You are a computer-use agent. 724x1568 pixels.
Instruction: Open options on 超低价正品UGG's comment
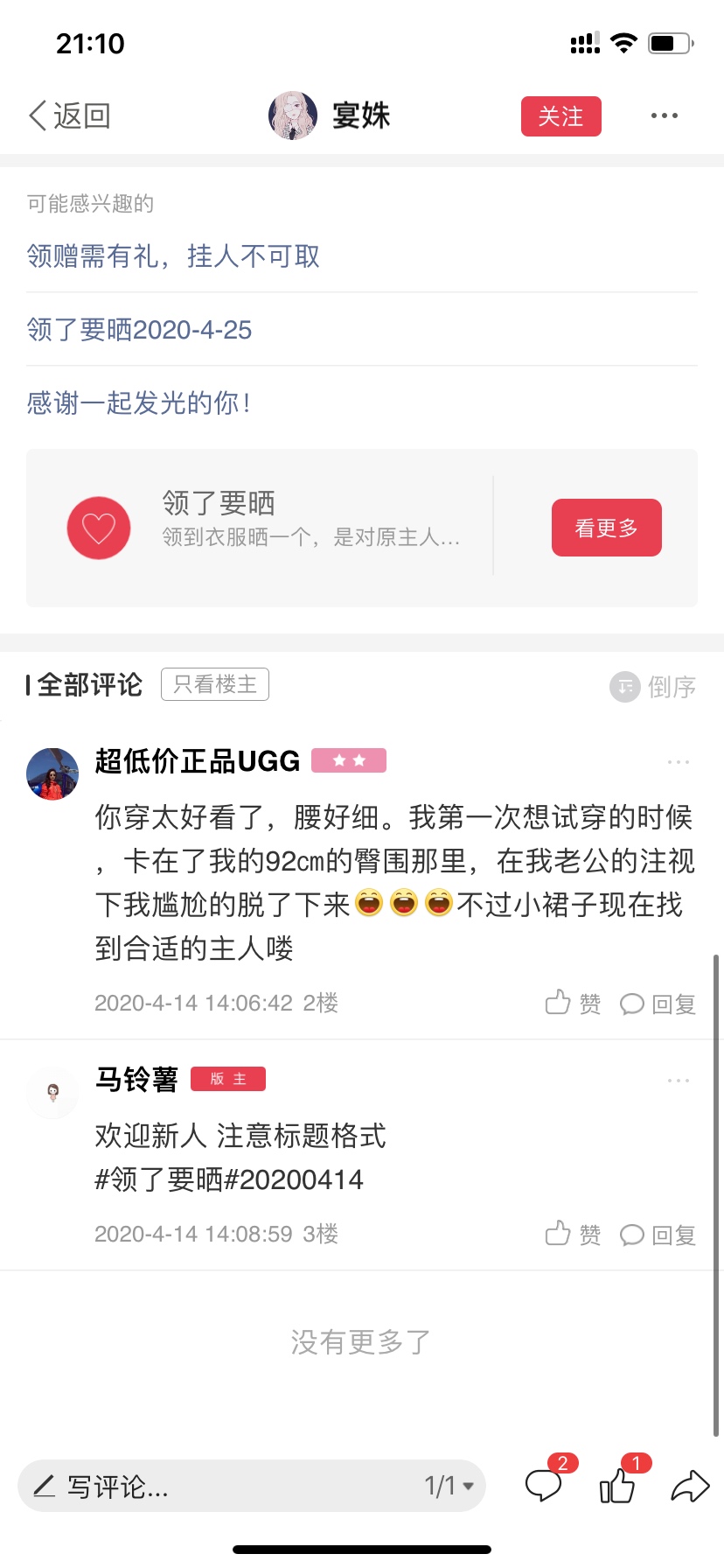679,762
